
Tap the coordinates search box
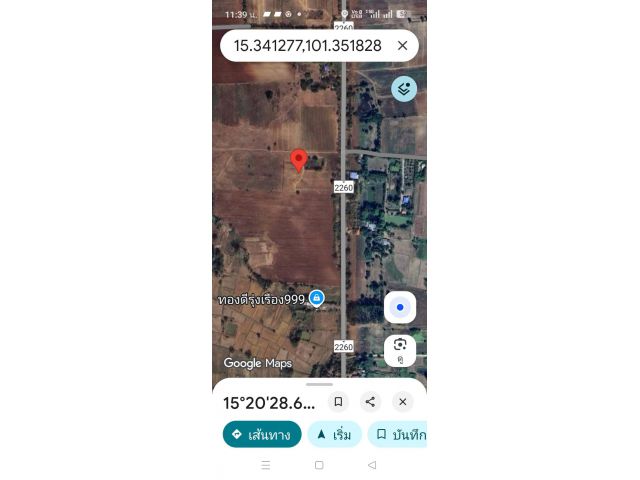306,46
